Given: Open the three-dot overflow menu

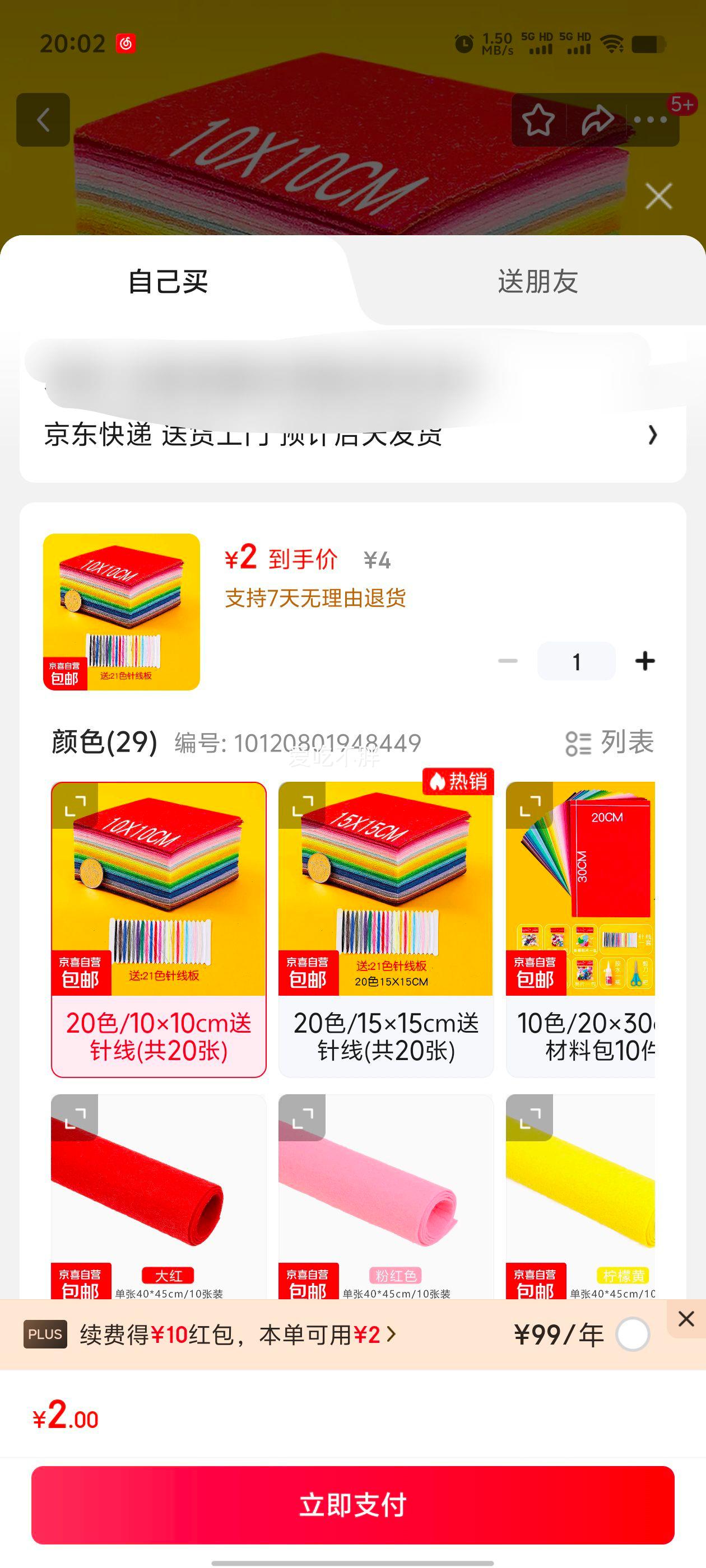Looking at the screenshot, I should [651, 120].
